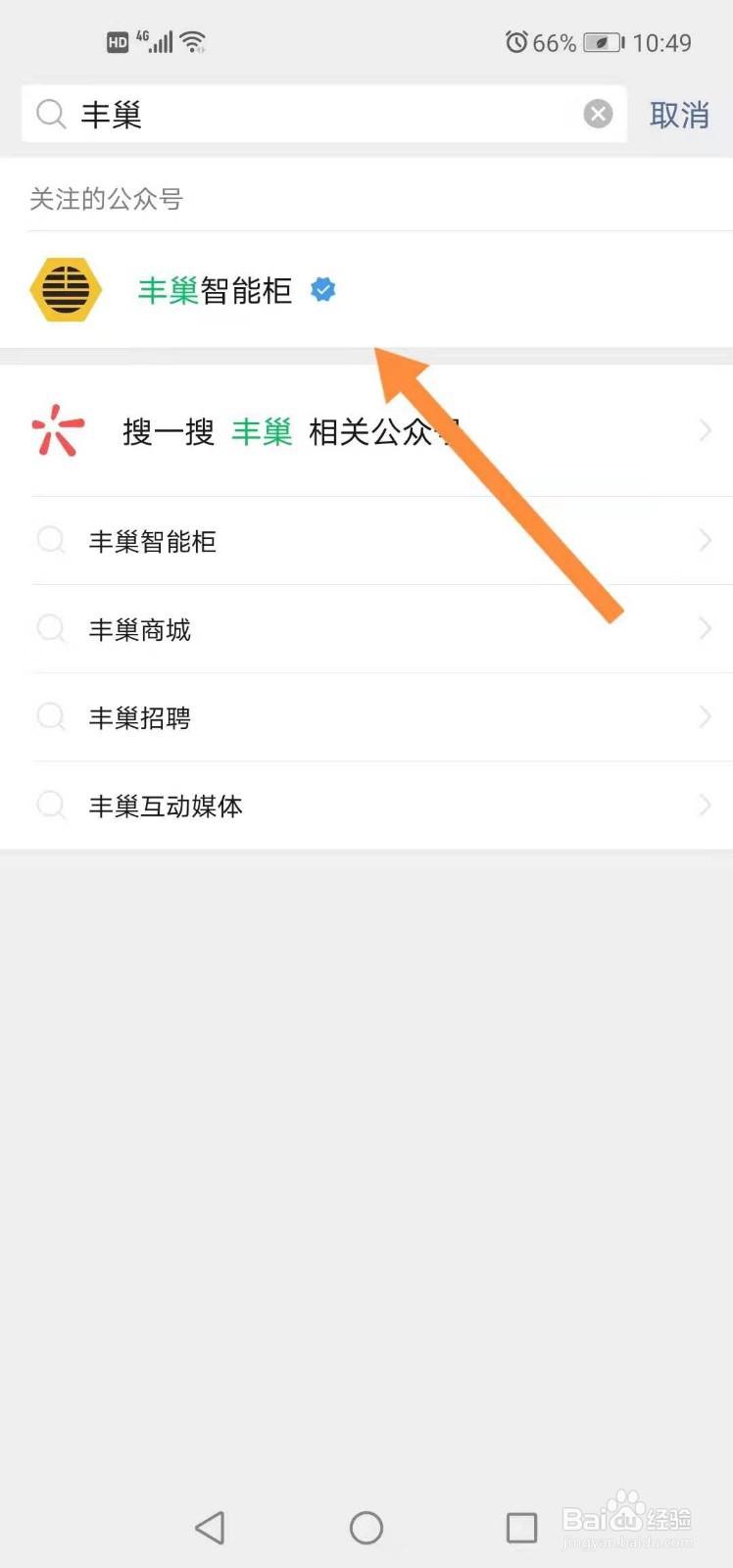Open the followed account 丰巢智能柜
This screenshot has width=733, height=1568.
tap(214, 289)
